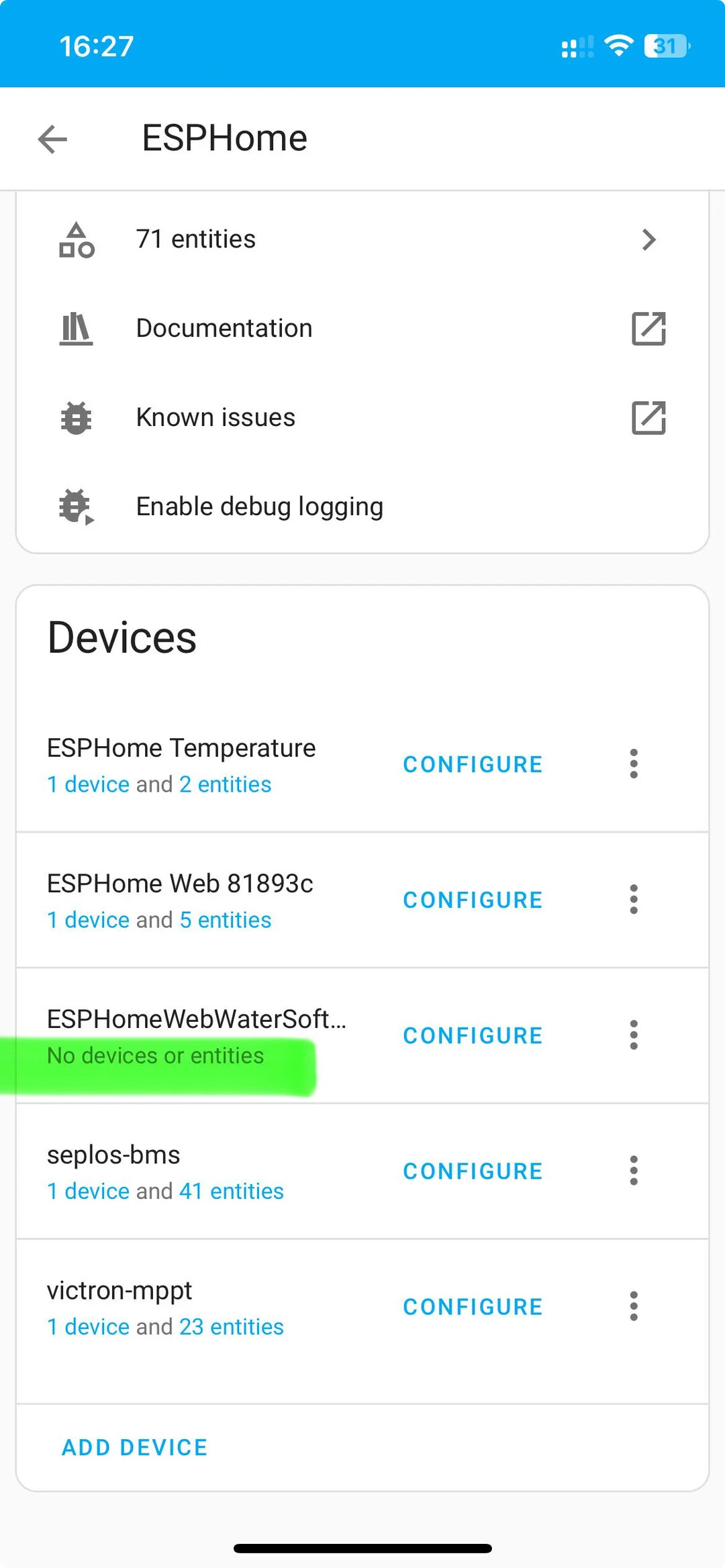Go back from the ESPHome page
725x1568 pixels.
52,140
